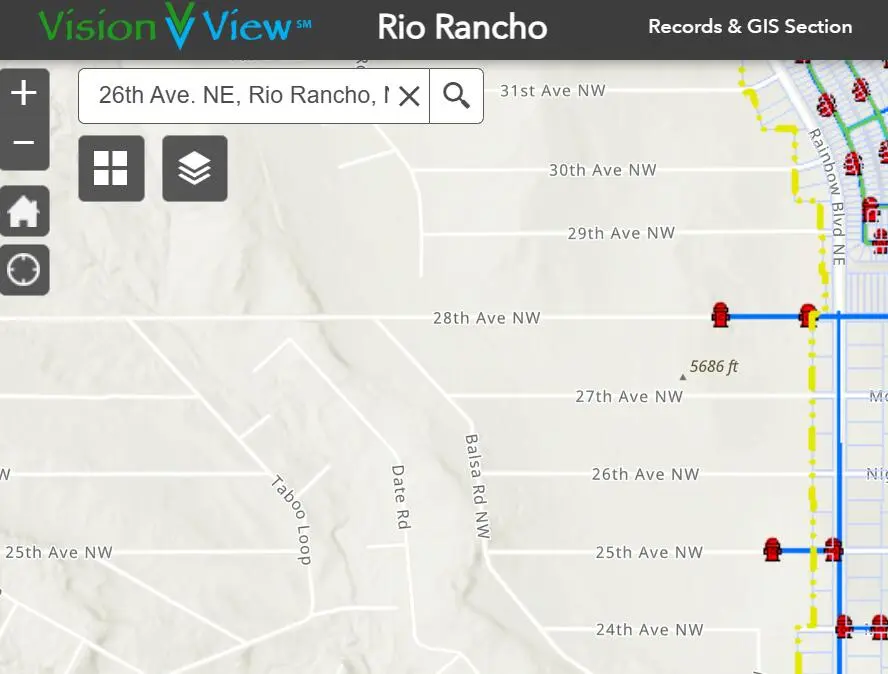The width and height of the screenshot is (888, 674).
Task: Zoom in on the map
Action: click(x=24, y=94)
